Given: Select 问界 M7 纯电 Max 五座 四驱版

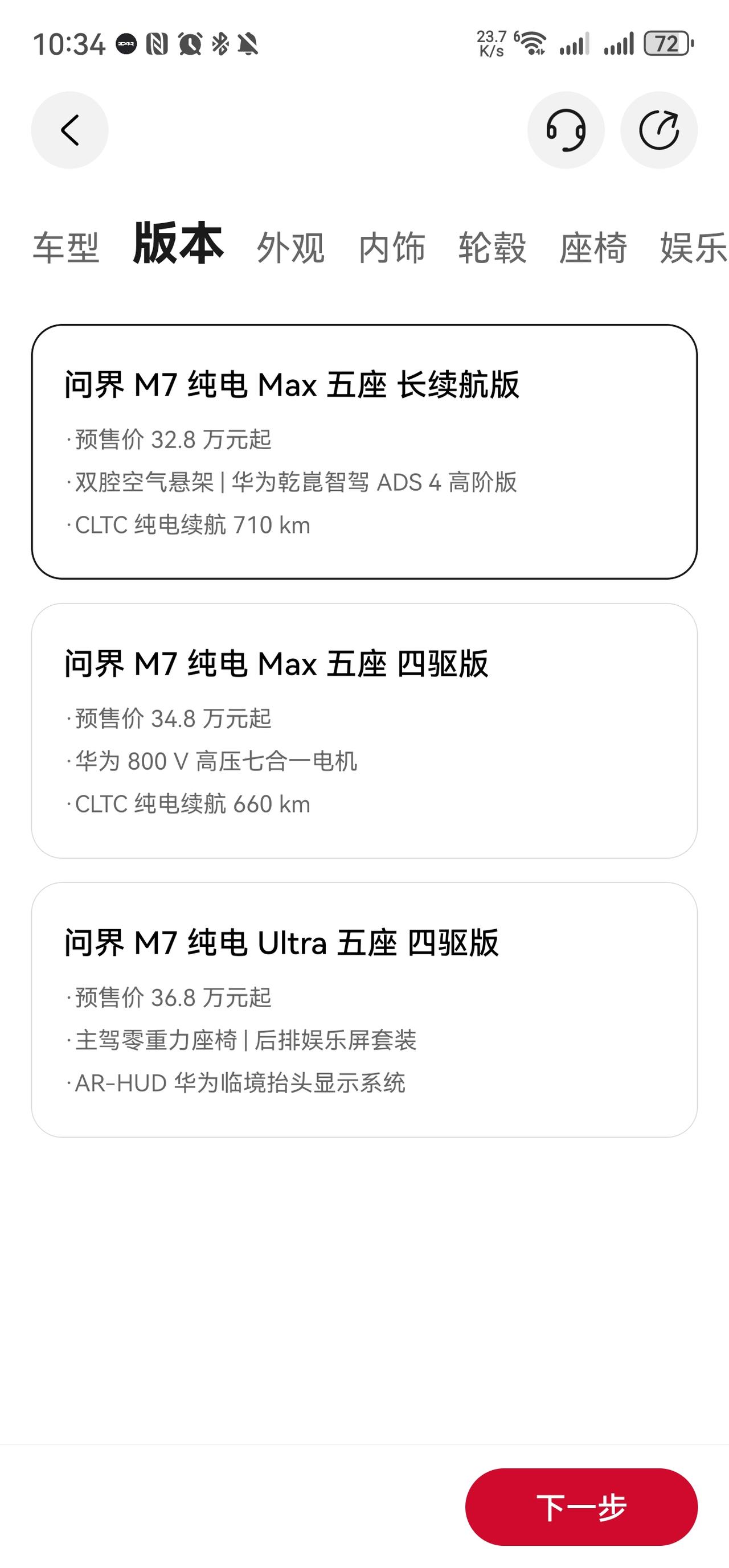Looking at the screenshot, I should click(x=364, y=730).
